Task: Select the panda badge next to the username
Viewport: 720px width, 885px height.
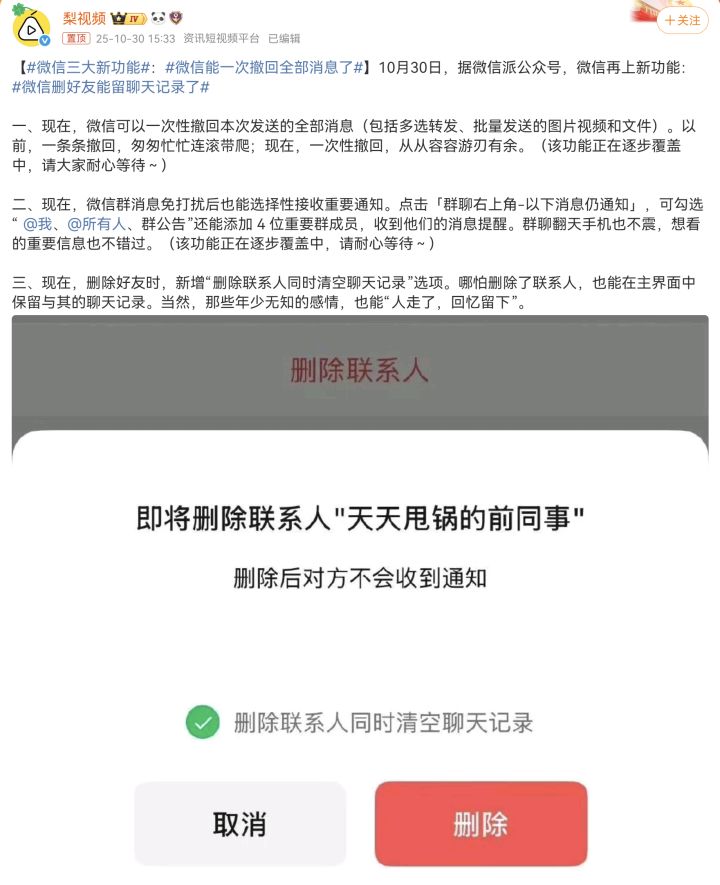Action: (158, 16)
